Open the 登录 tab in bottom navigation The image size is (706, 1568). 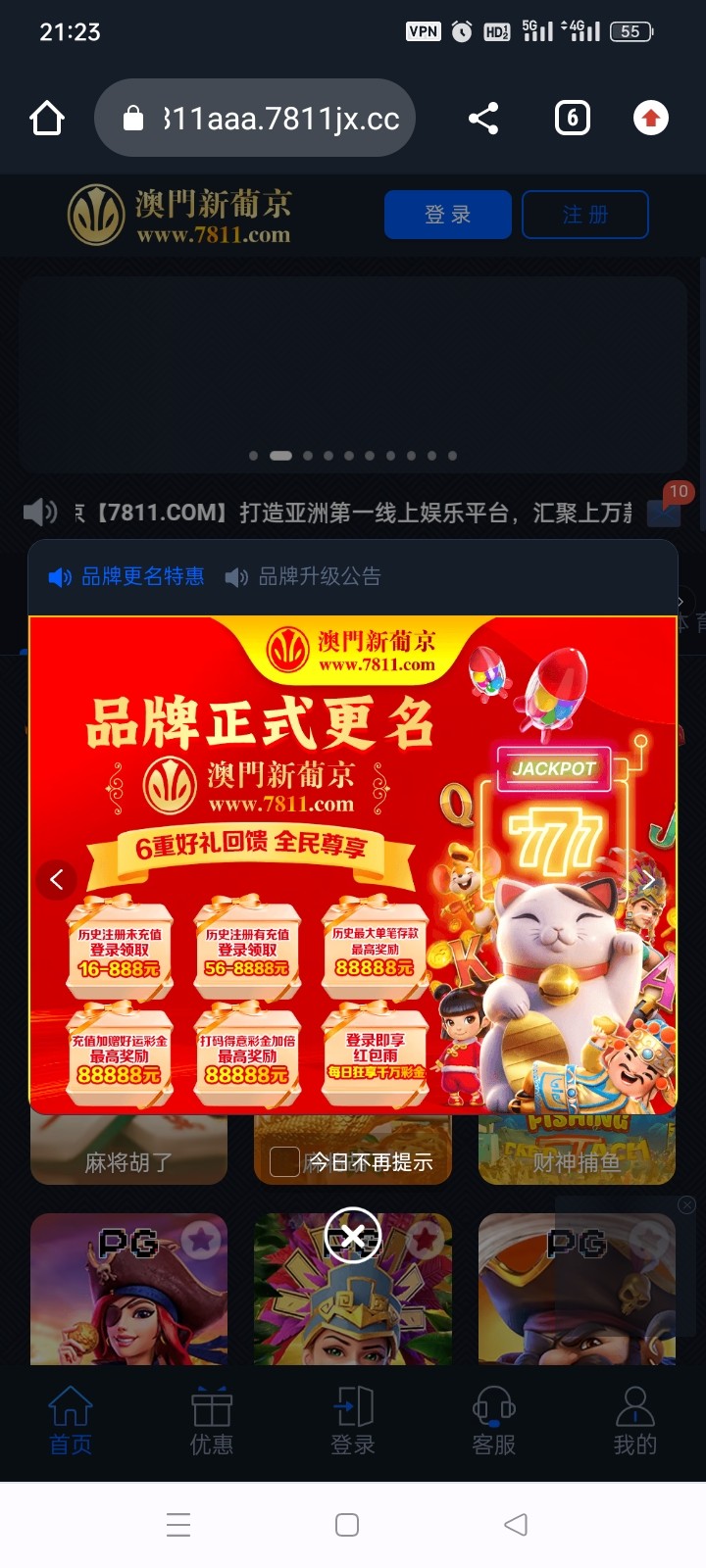pyautogui.click(x=353, y=1420)
